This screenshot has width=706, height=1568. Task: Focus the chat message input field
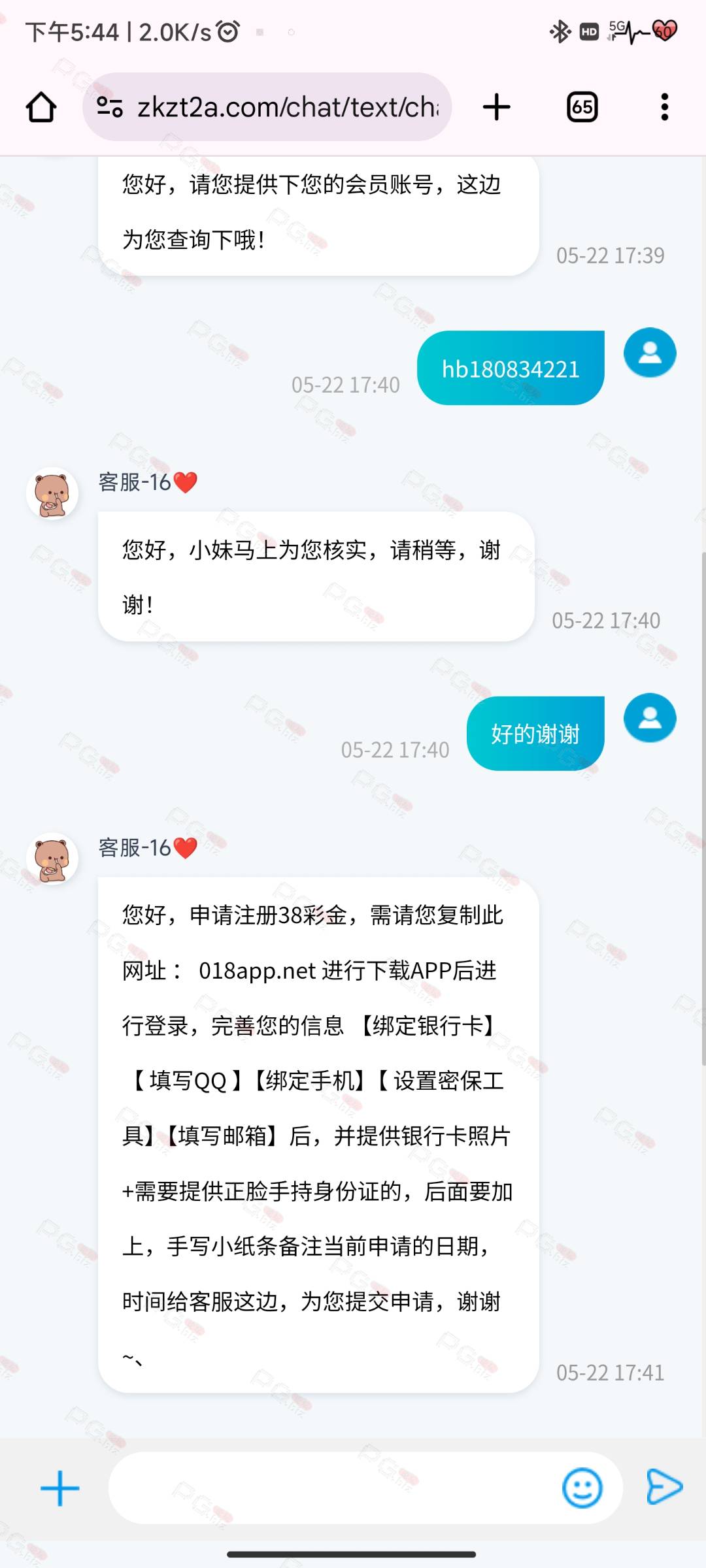click(x=333, y=1488)
